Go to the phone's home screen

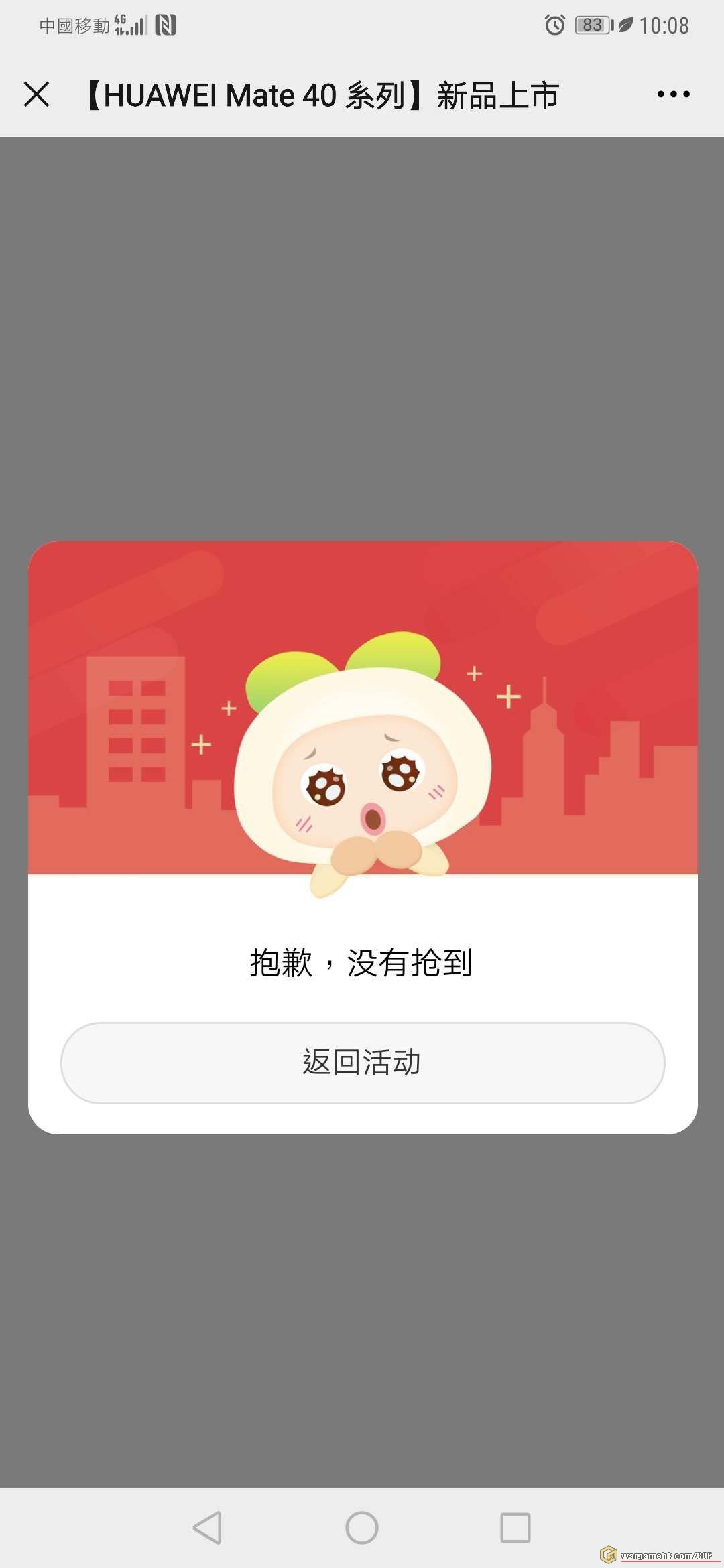362,1527
